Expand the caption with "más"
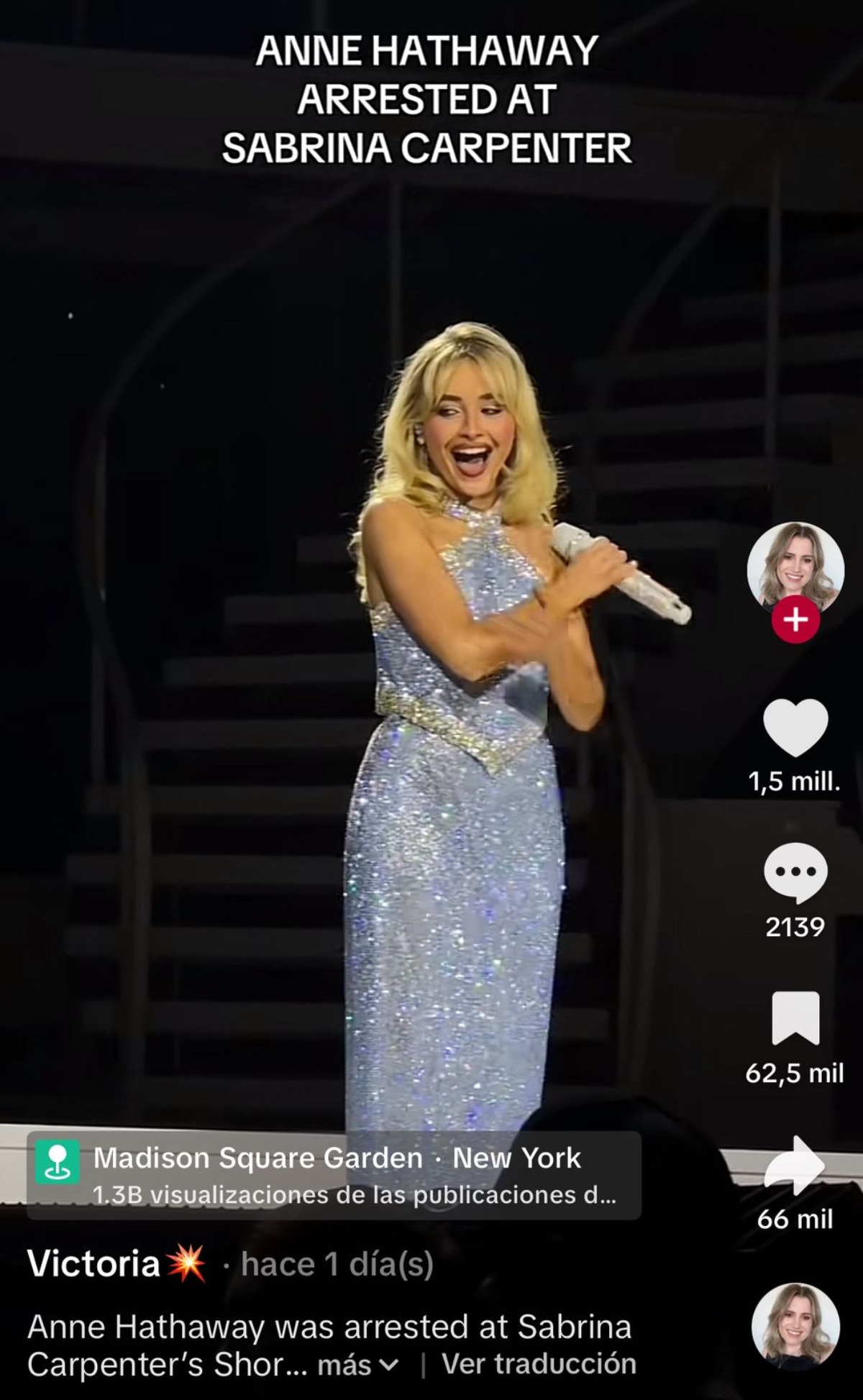The image size is (863, 1400). tap(357, 1364)
